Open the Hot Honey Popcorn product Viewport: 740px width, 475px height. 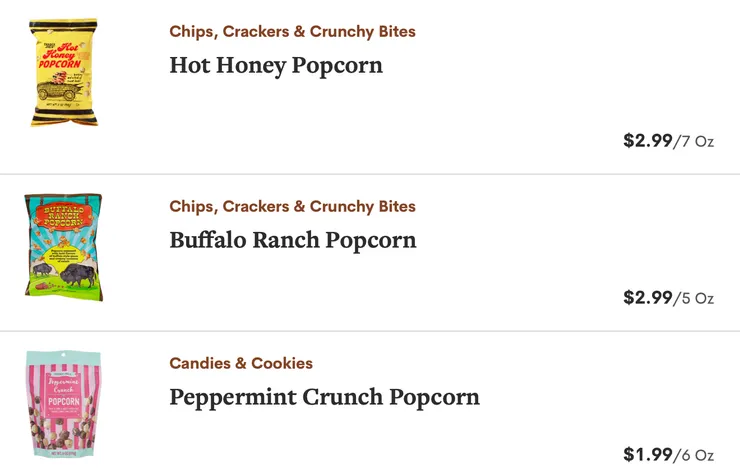pyautogui.click(x=276, y=66)
